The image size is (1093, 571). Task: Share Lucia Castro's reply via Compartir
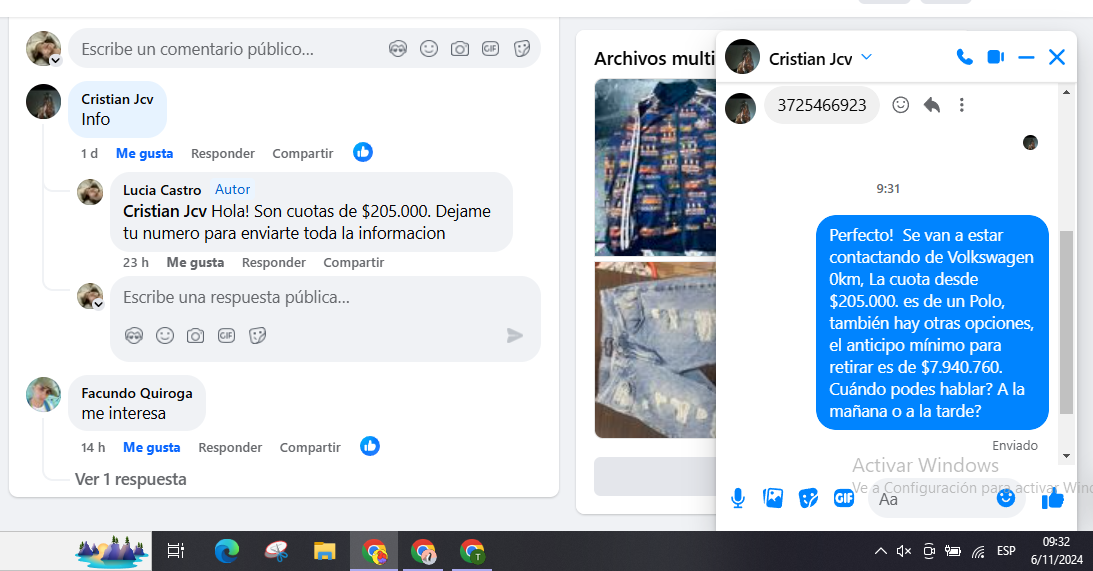pyautogui.click(x=353, y=262)
